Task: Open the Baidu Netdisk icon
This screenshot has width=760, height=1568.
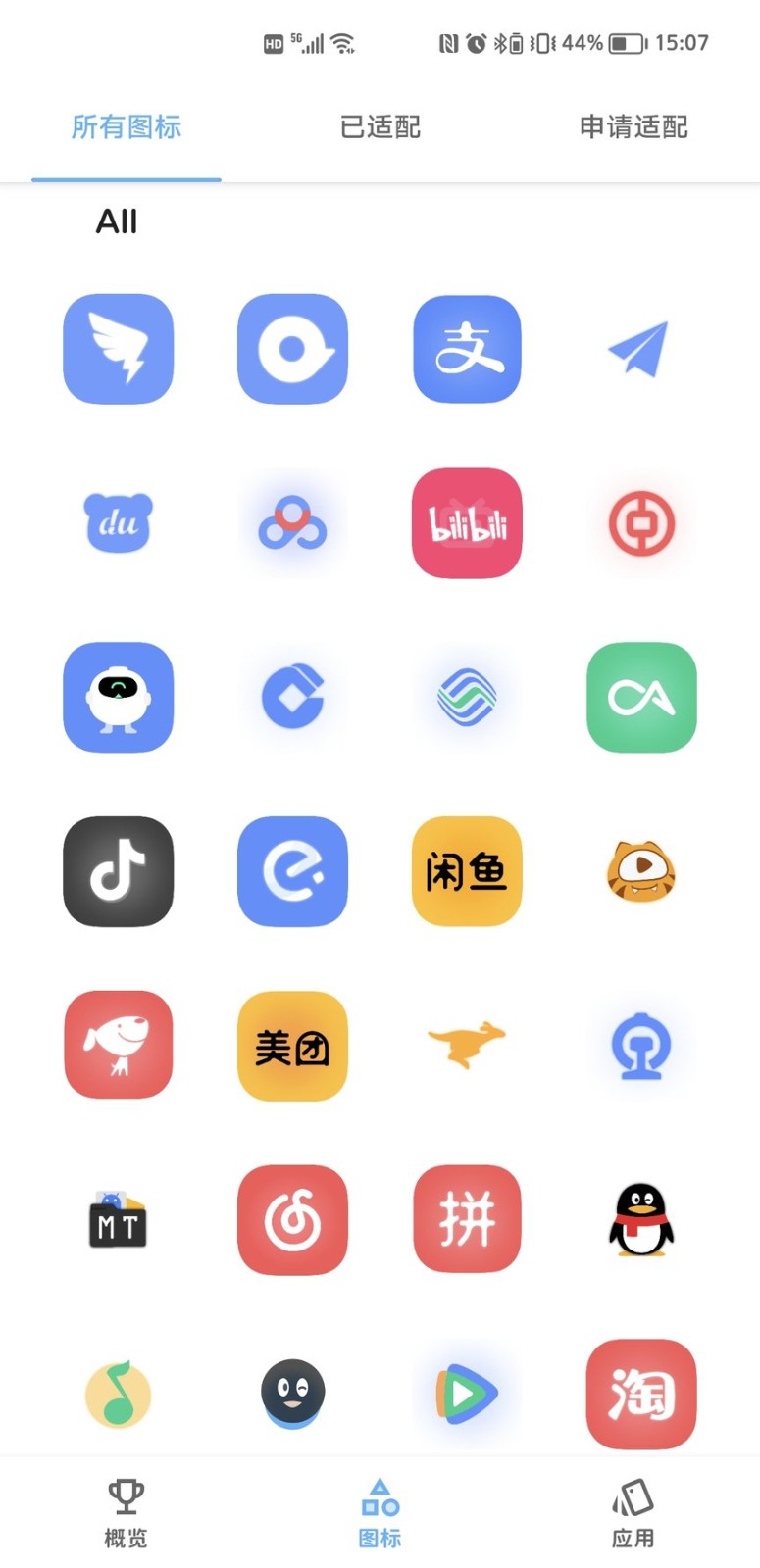Action: (x=292, y=522)
